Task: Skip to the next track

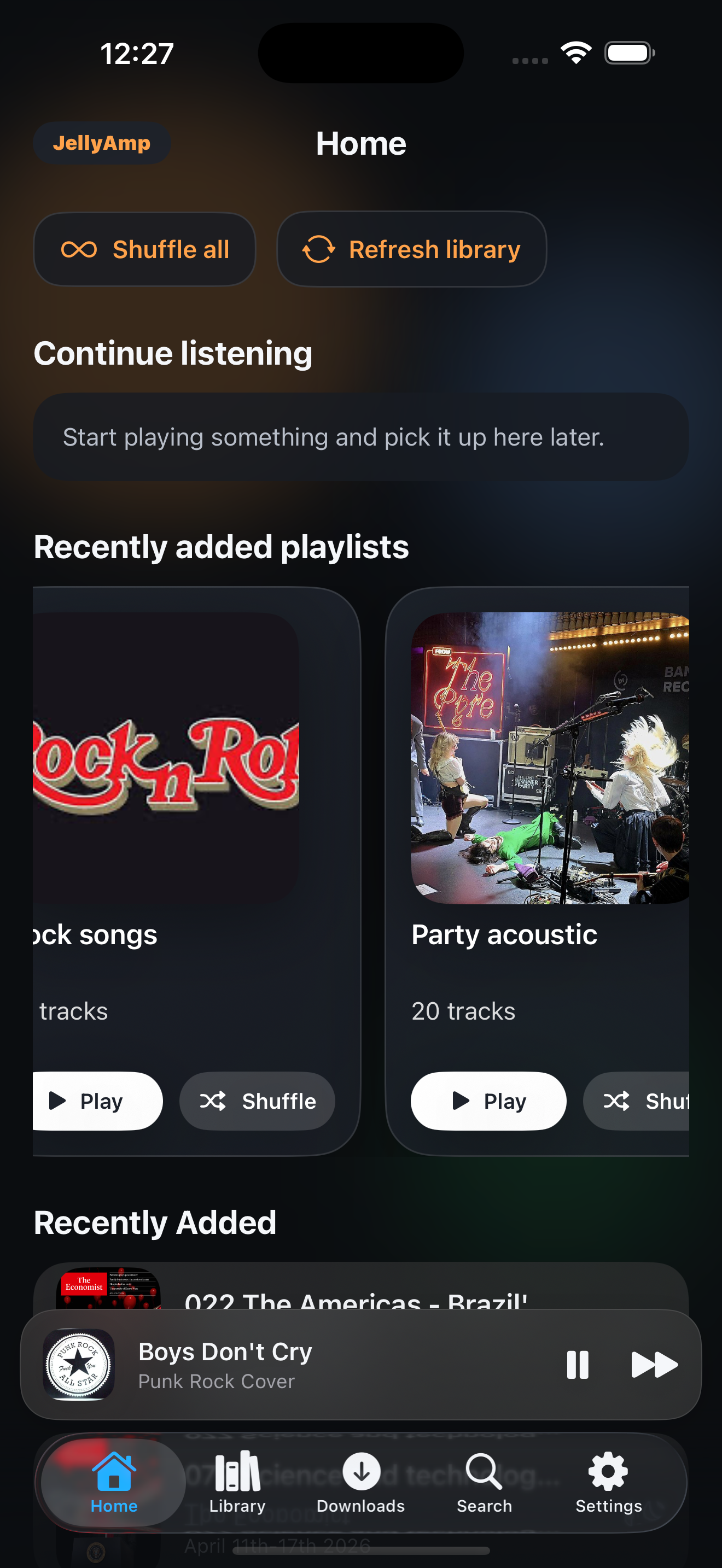Action: pyautogui.click(x=654, y=1365)
